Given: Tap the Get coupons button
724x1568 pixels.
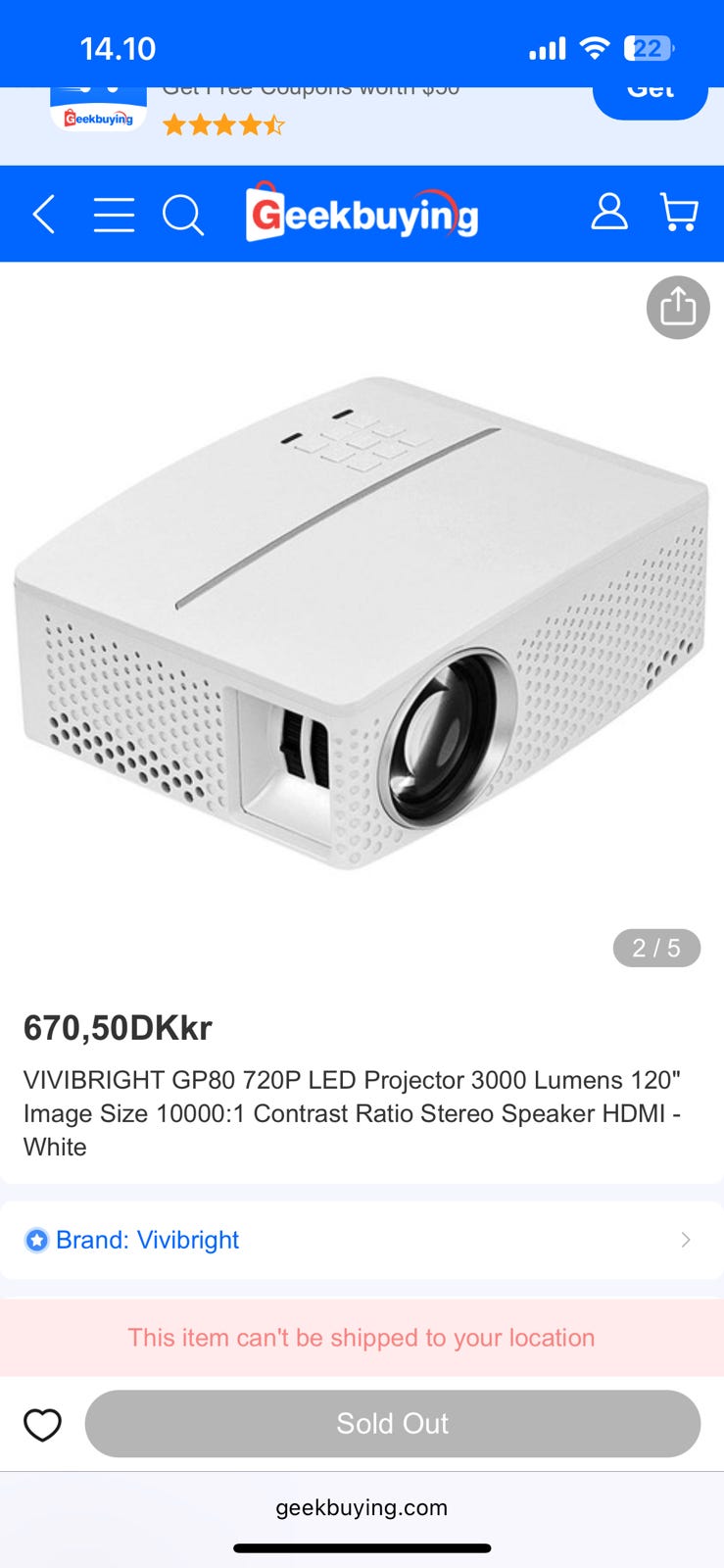Looking at the screenshot, I should [x=650, y=97].
